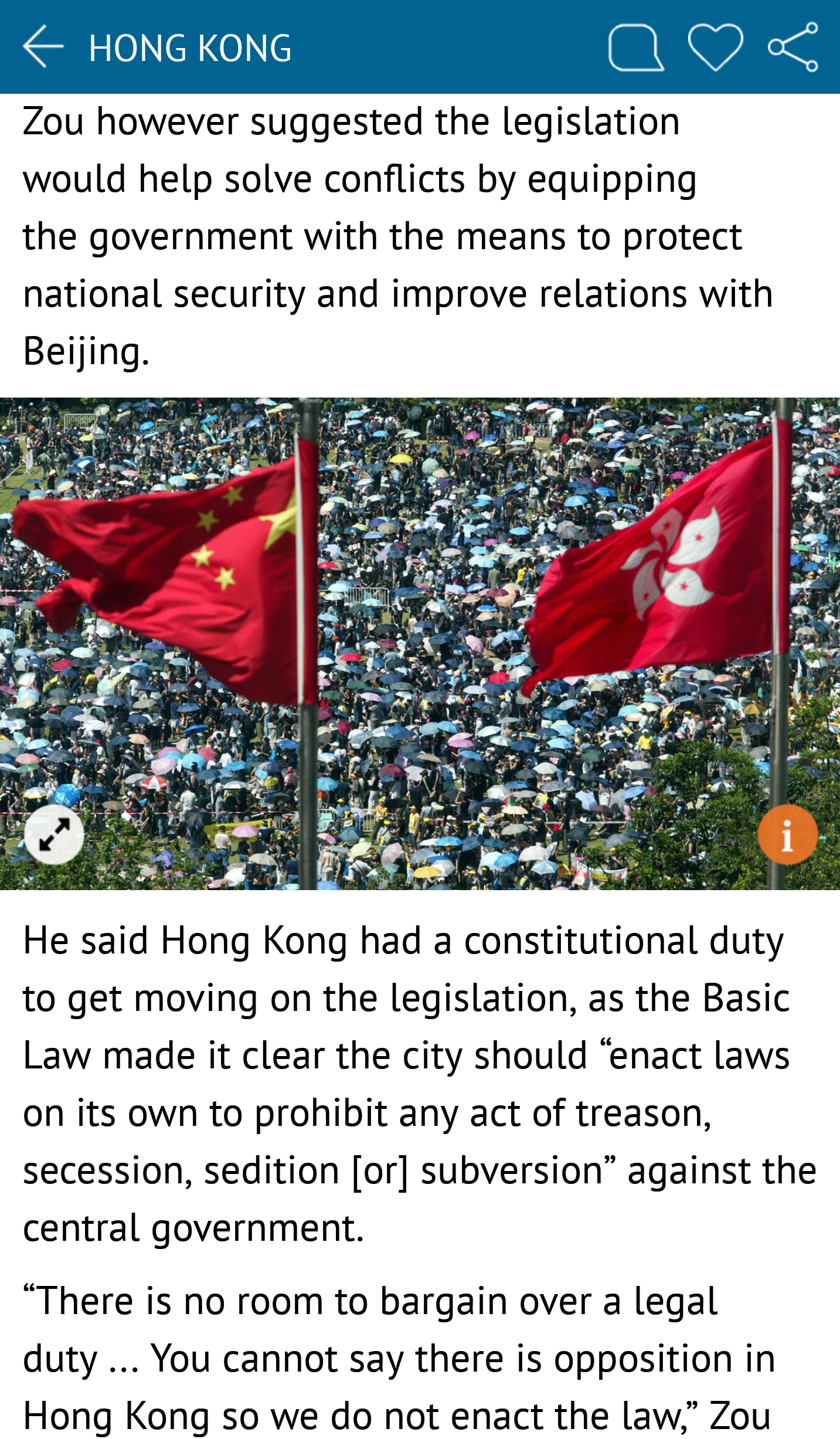Expand the flags photo to fullscreen

(54, 834)
